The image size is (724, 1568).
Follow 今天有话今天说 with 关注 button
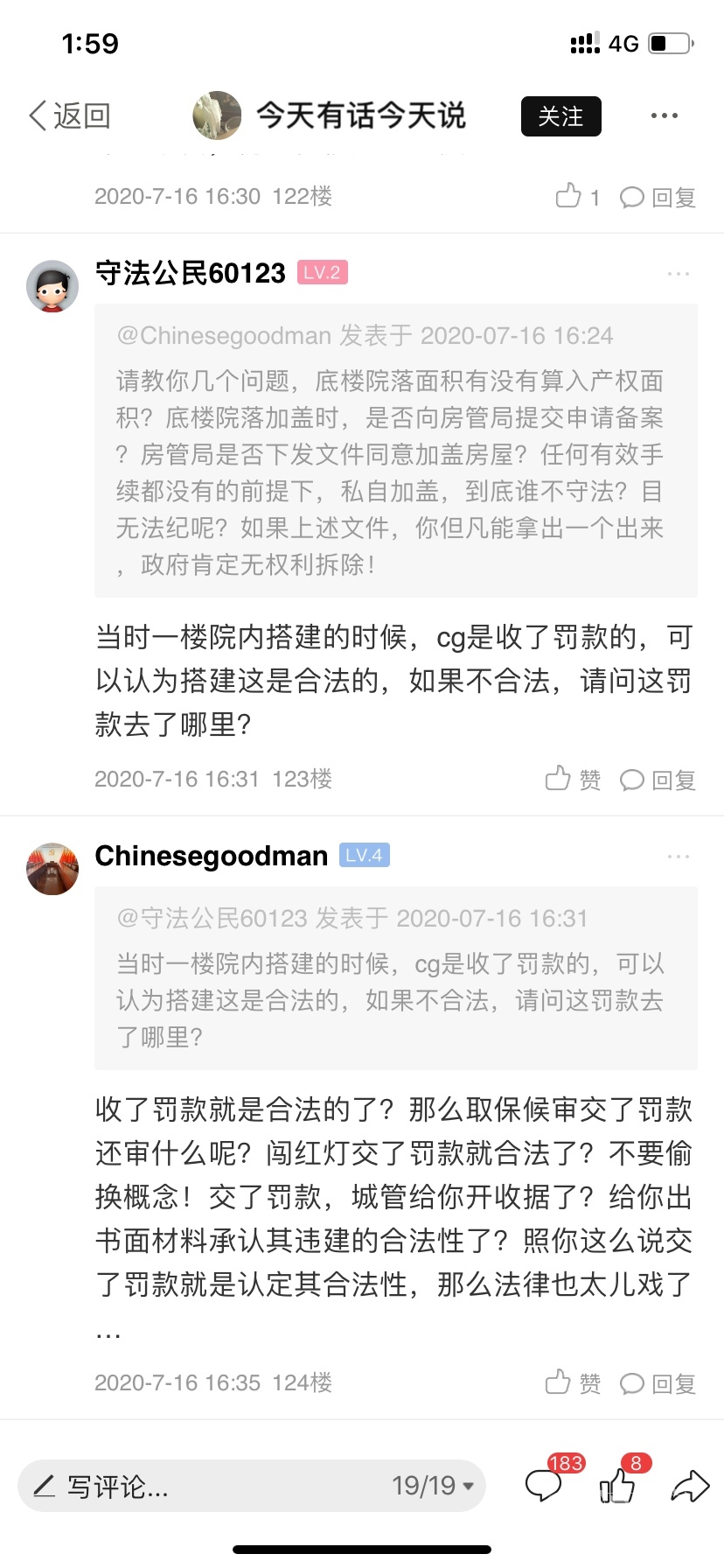[560, 116]
